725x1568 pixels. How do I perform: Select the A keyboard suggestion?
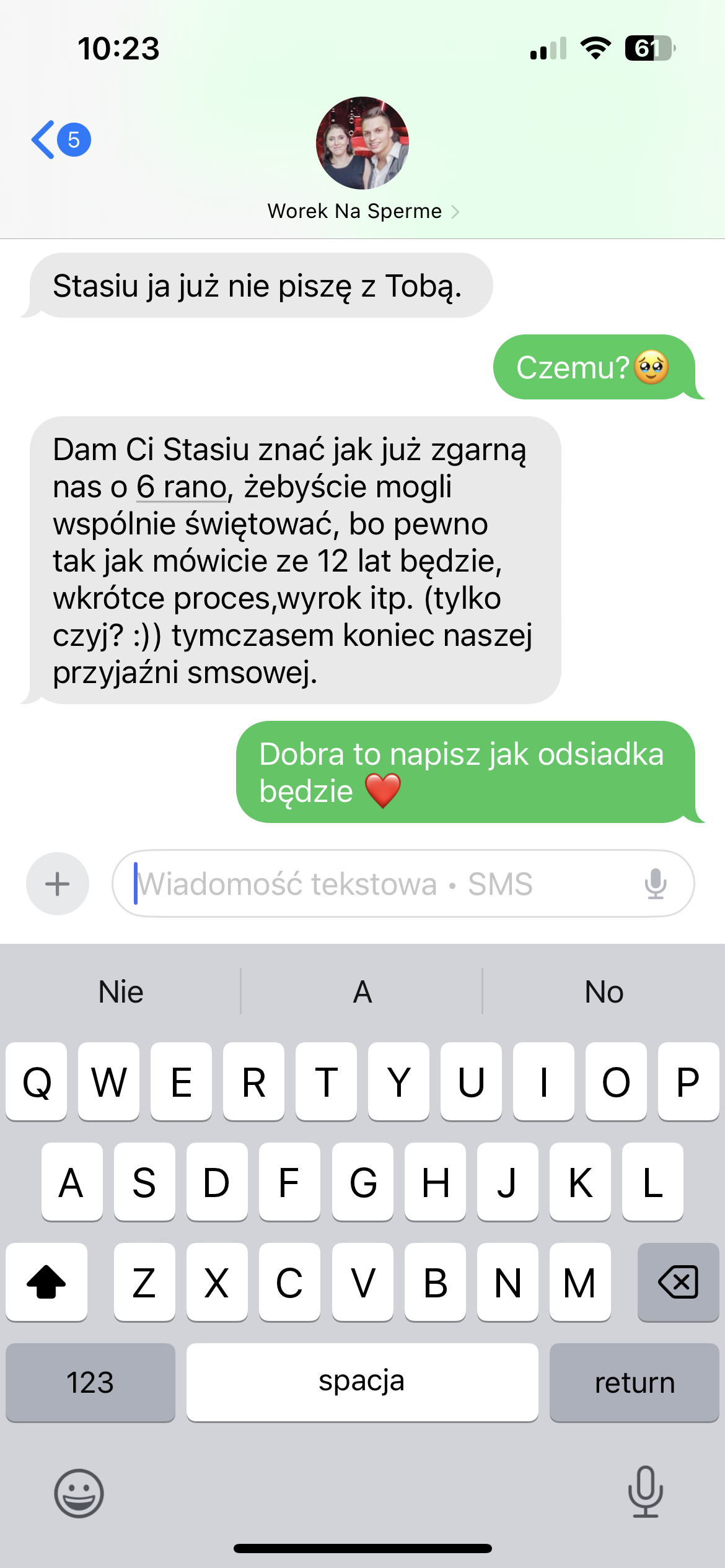(x=362, y=992)
